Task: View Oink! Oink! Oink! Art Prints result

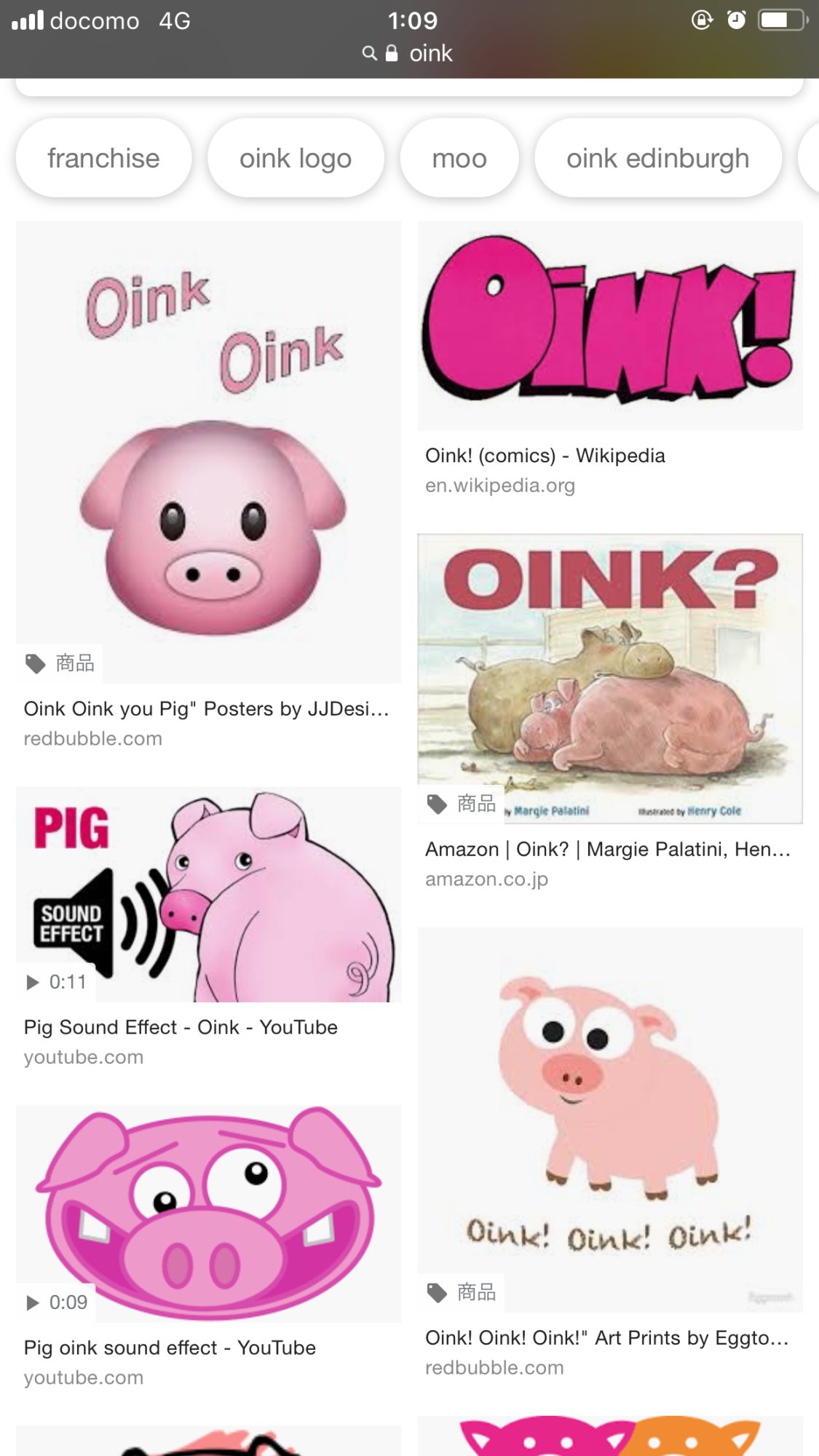Action: point(610,1119)
